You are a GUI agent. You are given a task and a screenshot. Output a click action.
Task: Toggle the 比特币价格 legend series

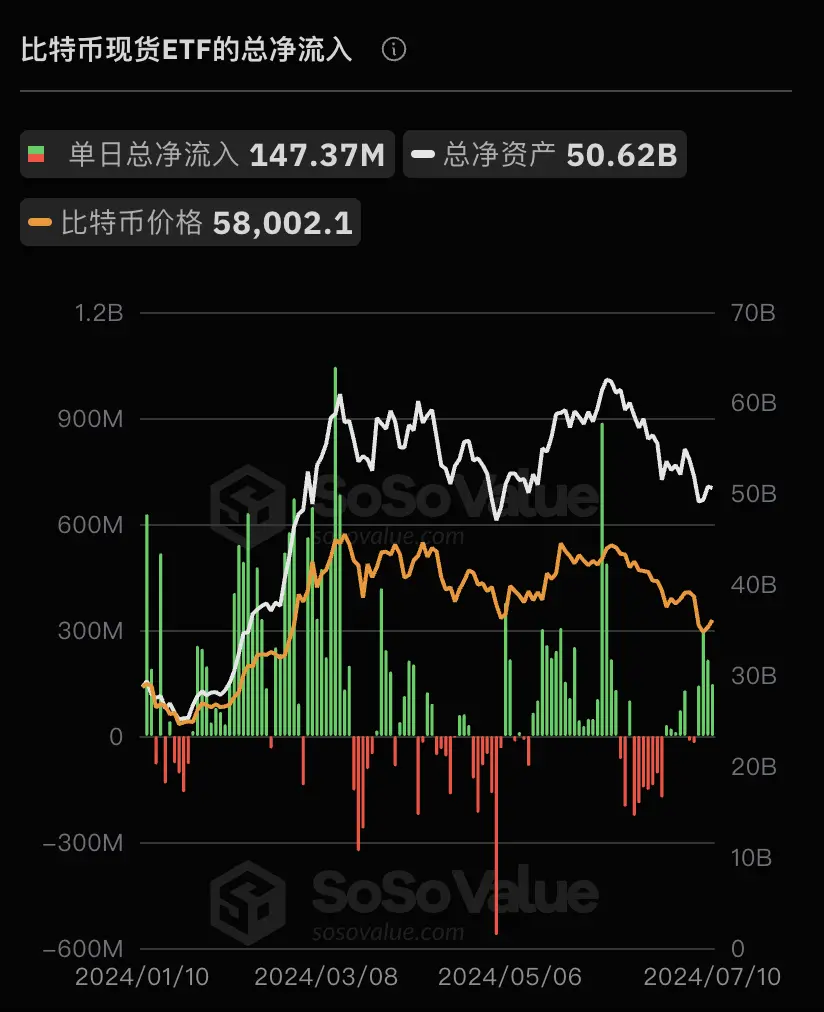(x=190, y=222)
